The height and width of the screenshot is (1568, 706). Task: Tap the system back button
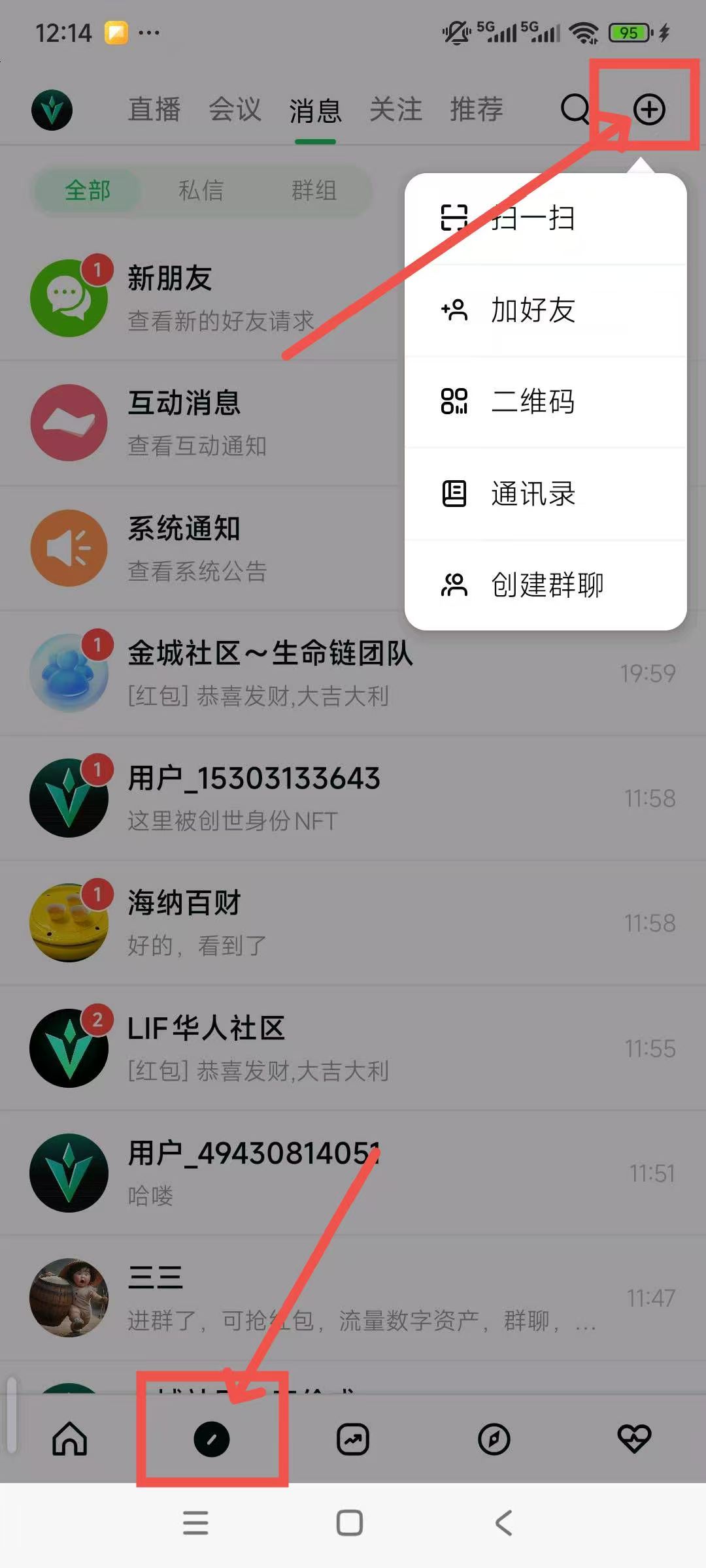point(503,1523)
